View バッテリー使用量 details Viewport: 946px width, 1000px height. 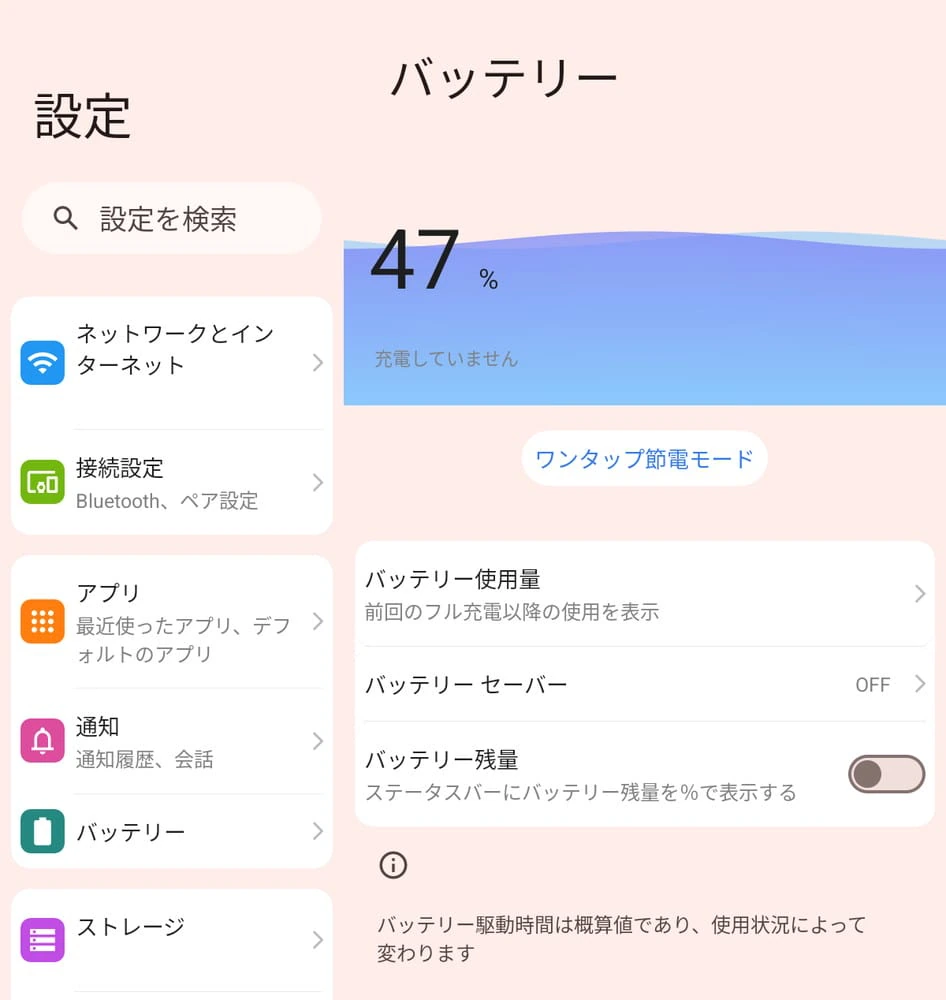tap(644, 594)
